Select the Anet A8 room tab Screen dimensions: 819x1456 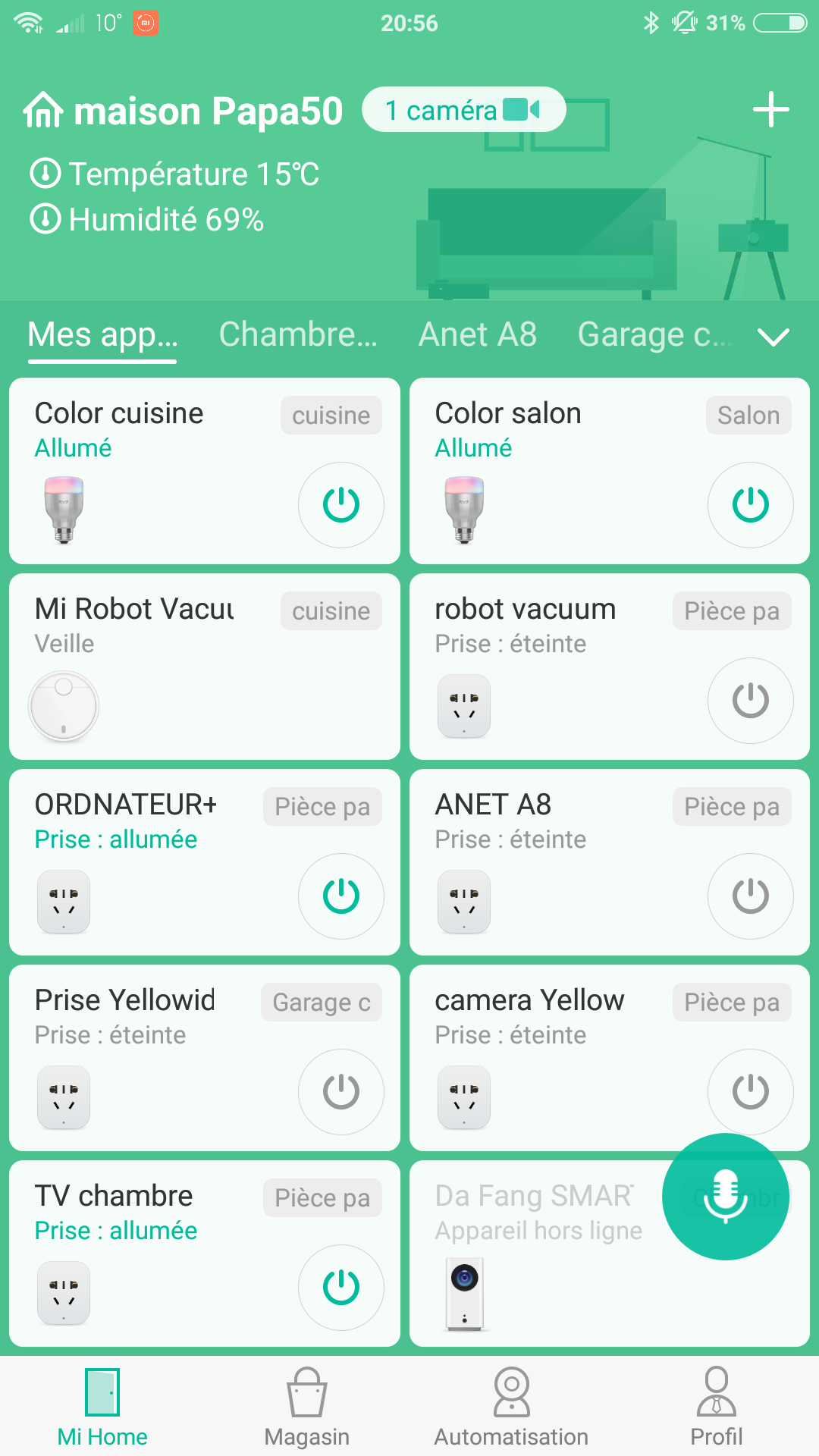(477, 334)
